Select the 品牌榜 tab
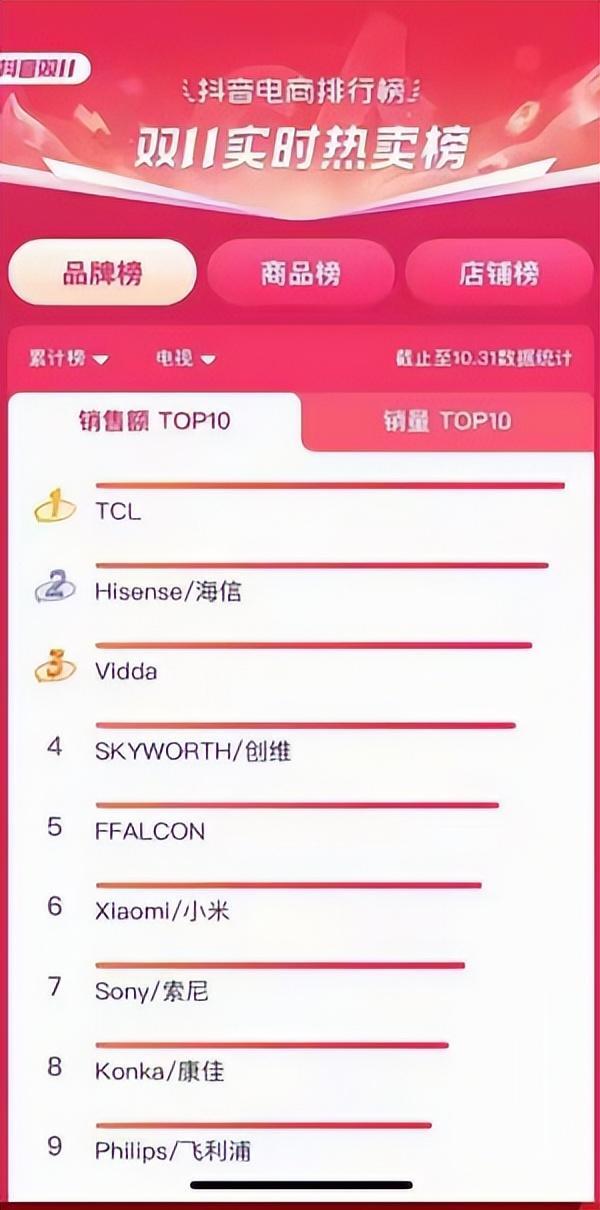The width and height of the screenshot is (600, 1210). point(102,273)
